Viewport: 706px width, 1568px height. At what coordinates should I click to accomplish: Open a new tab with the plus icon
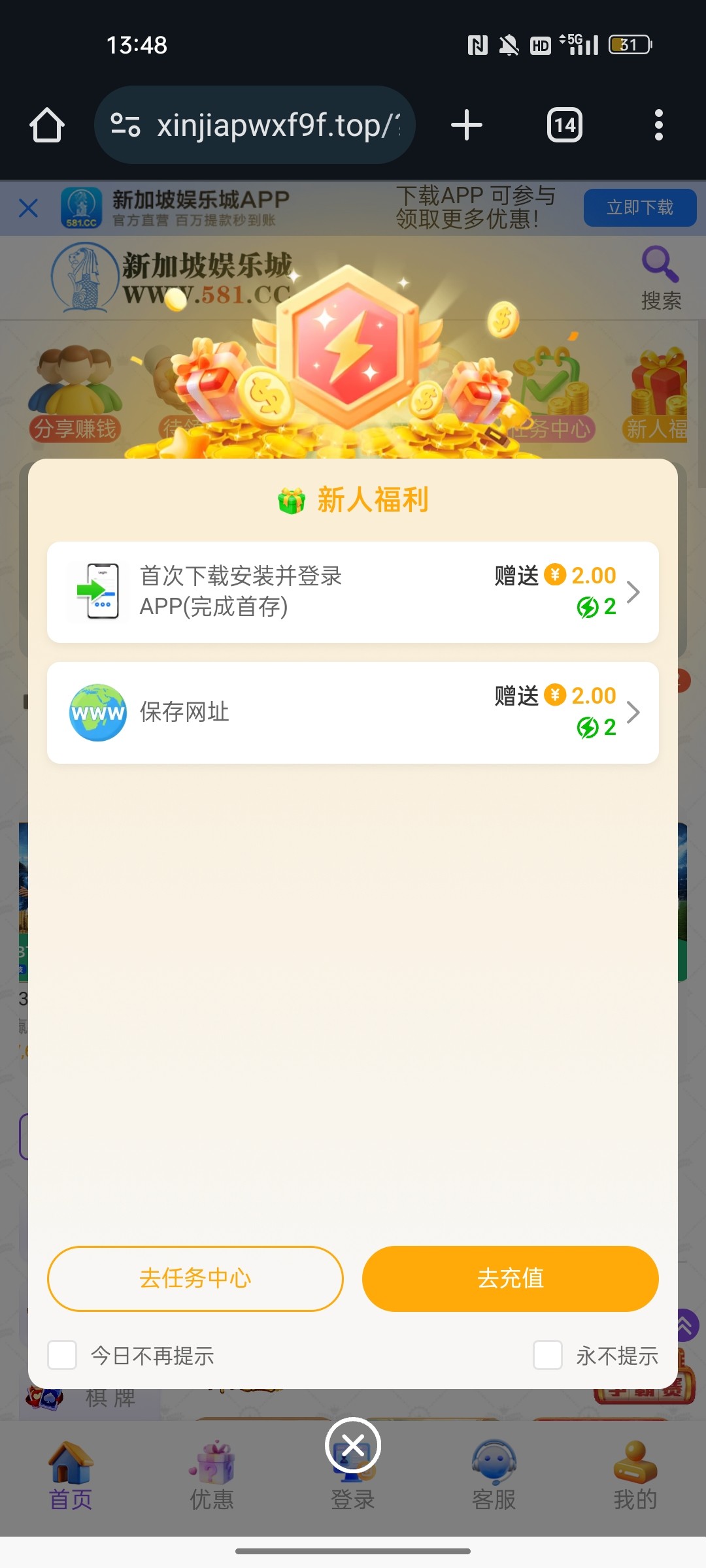pos(466,124)
